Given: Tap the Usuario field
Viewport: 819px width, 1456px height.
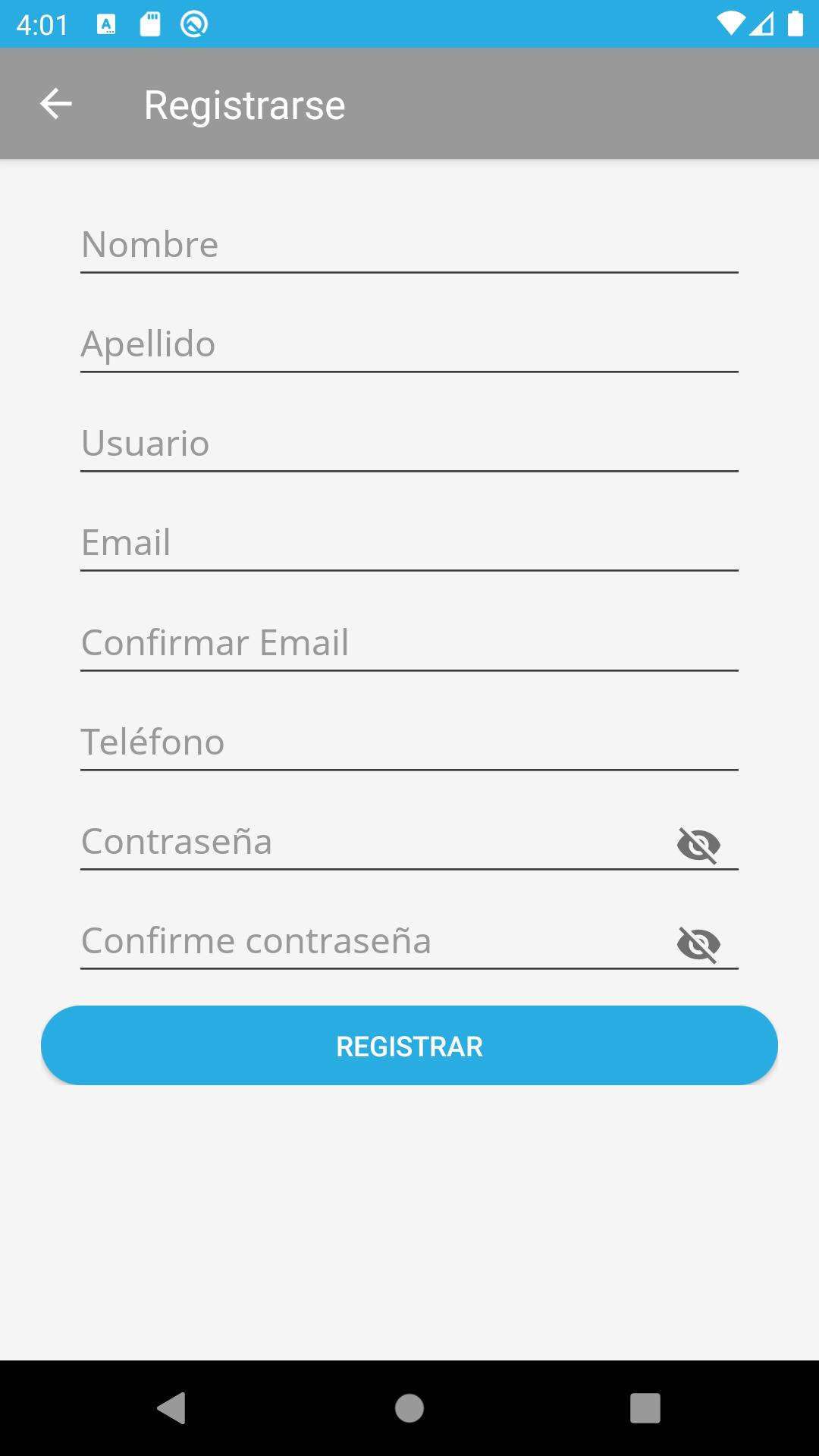Looking at the screenshot, I should click(x=409, y=444).
